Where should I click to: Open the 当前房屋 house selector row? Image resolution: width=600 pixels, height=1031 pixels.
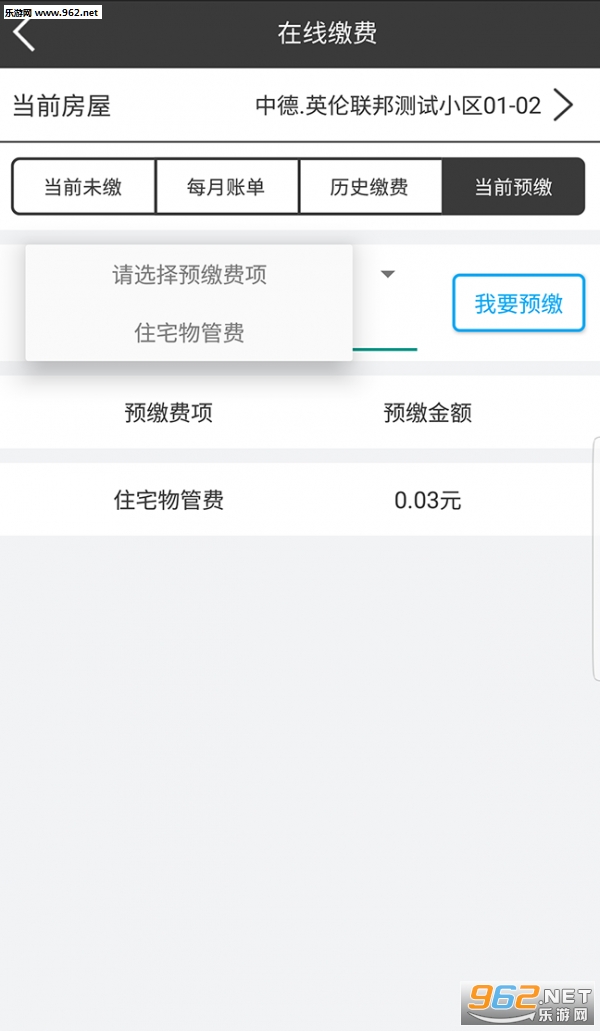coord(300,105)
